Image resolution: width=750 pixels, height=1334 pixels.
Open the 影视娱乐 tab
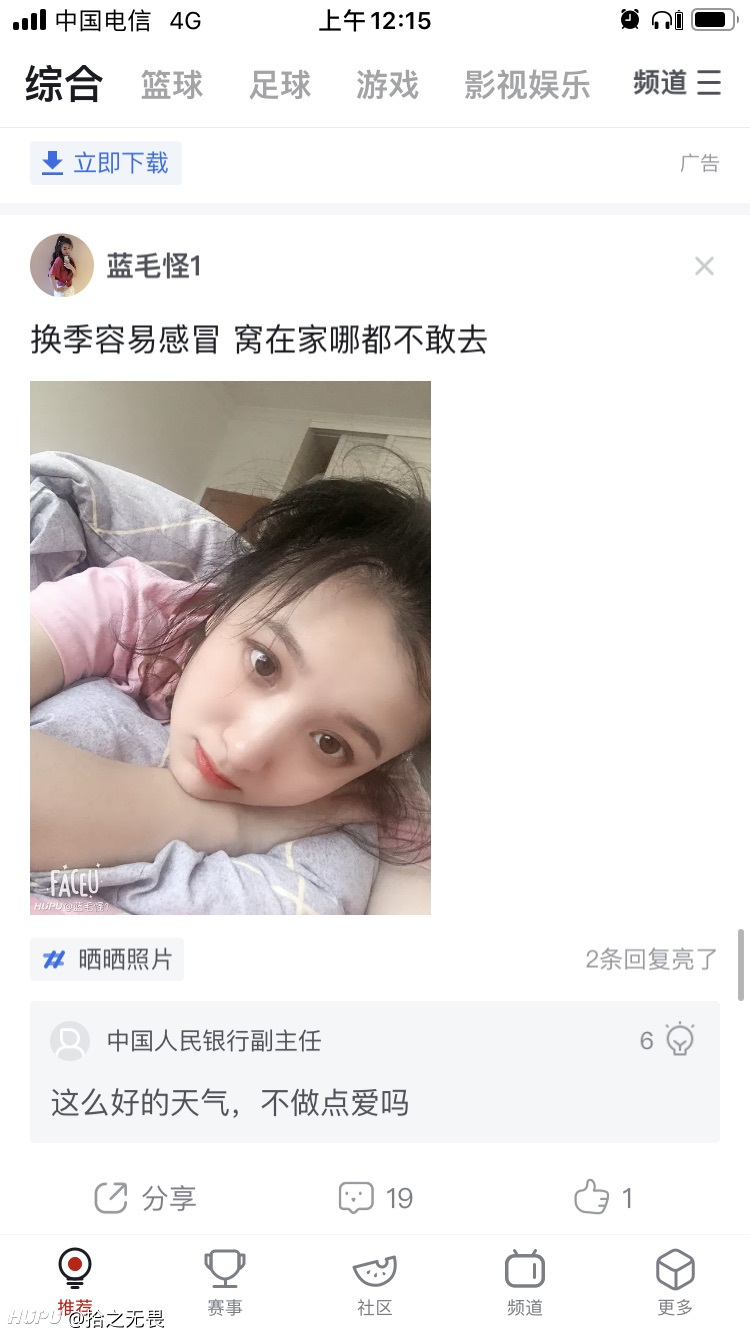click(x=527, y=85)
